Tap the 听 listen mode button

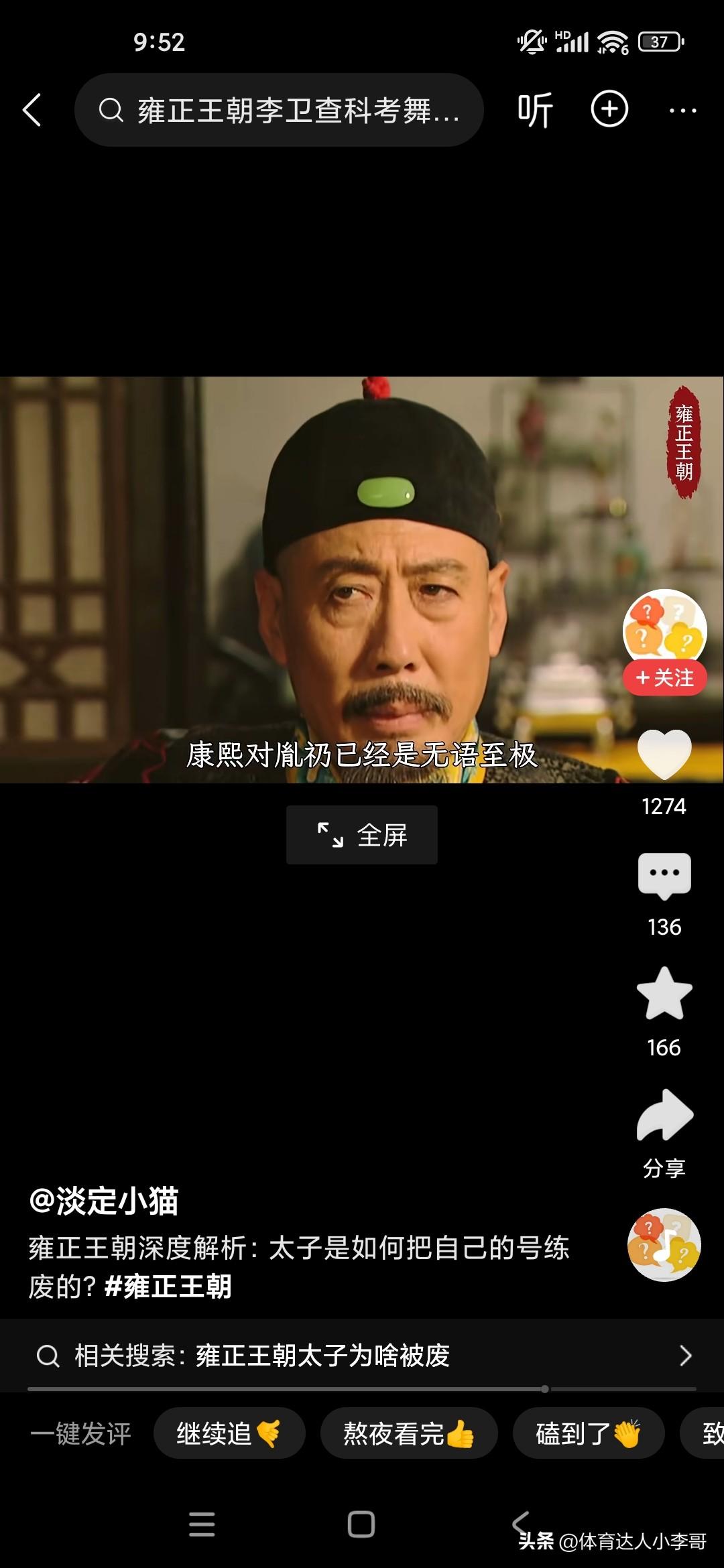point(534,110)
